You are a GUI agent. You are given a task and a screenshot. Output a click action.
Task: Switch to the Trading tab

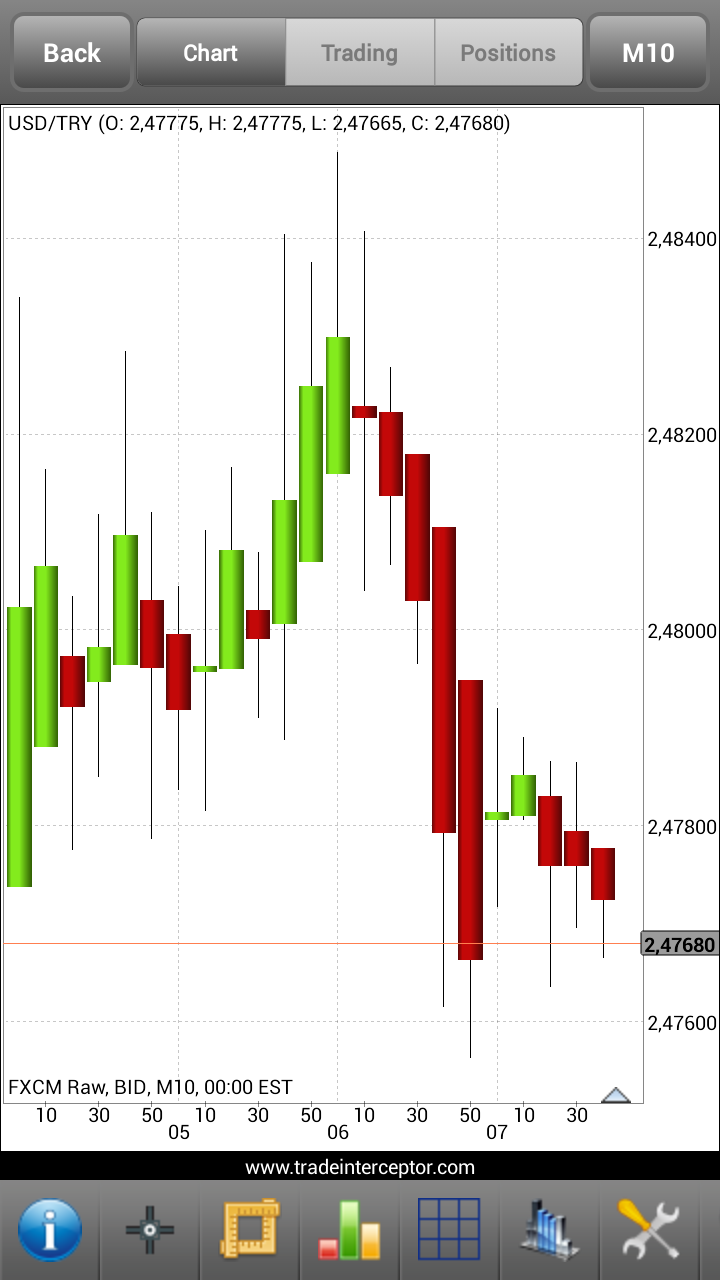[360, 53]
